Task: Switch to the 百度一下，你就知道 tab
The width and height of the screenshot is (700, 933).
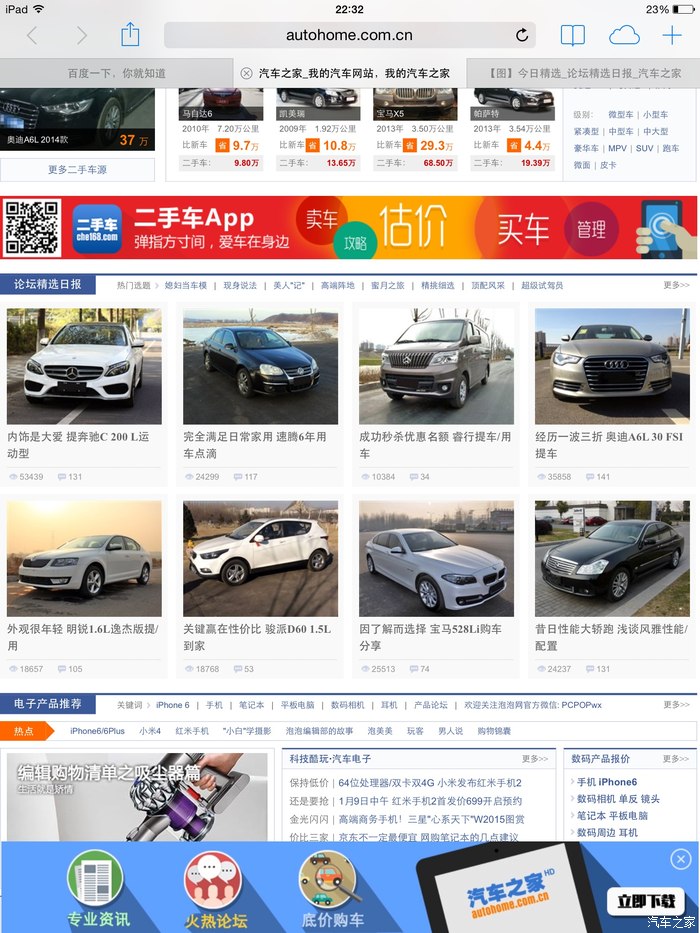Action: pos(116,73)
